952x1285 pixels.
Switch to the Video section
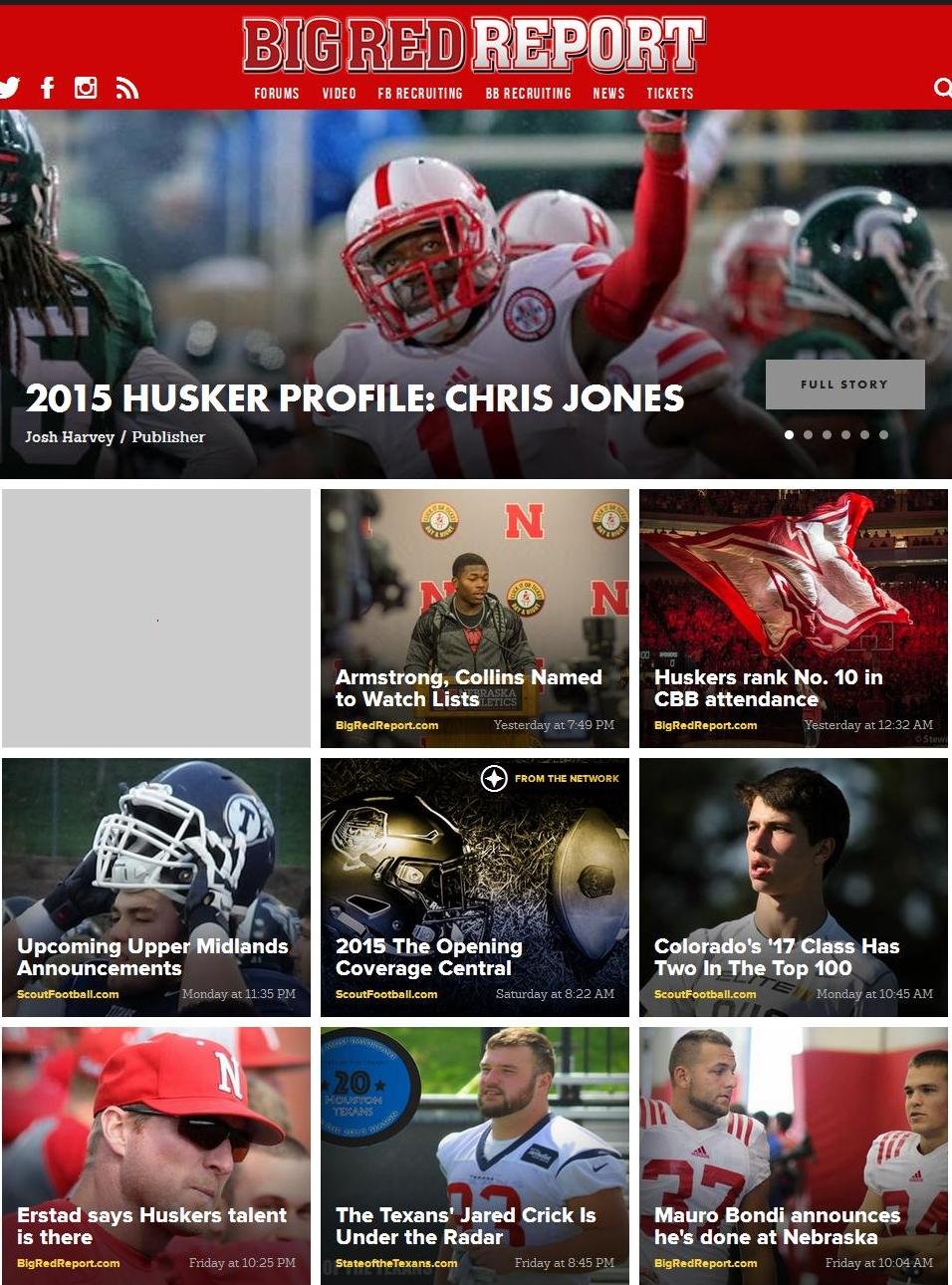tap(339, 94)
